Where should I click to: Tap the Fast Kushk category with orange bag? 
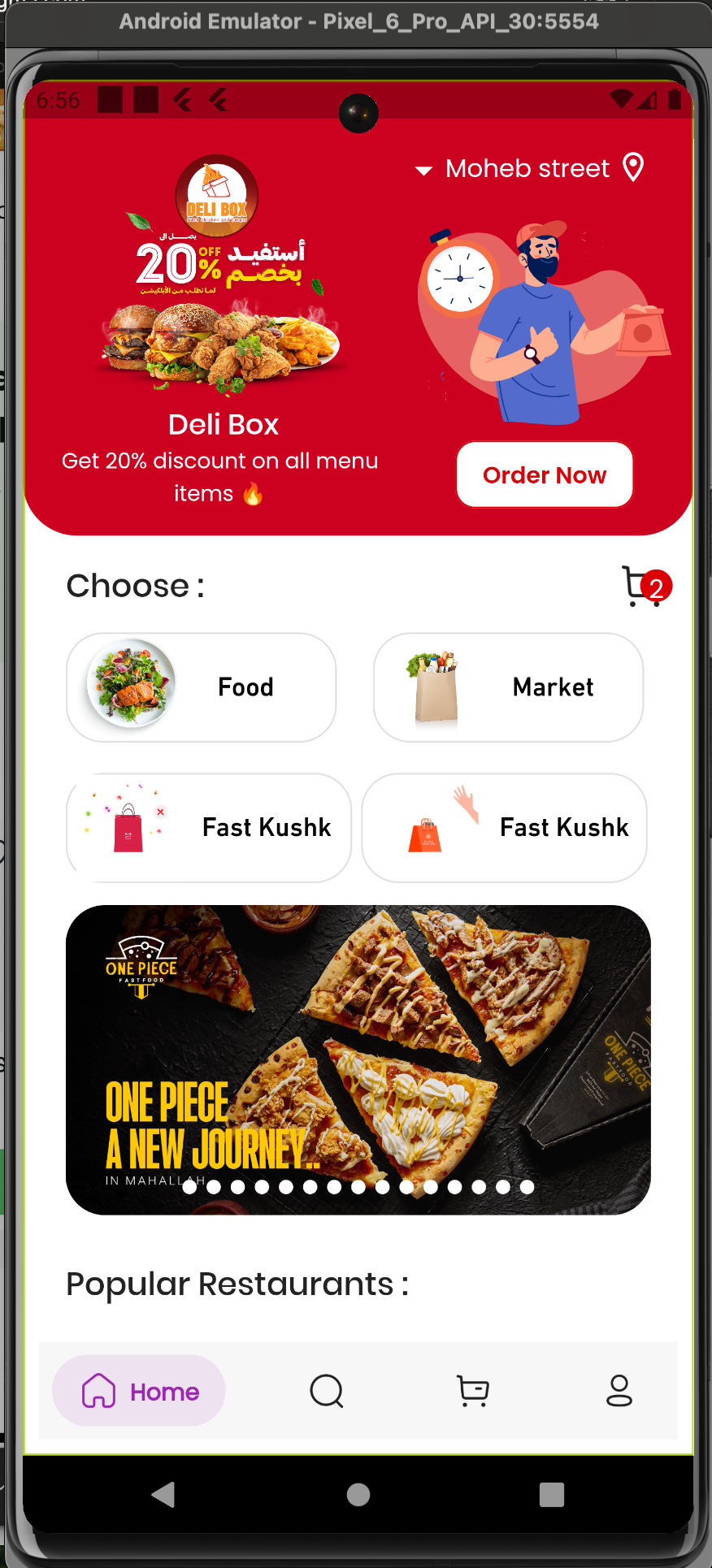click(x=504, y=827)
